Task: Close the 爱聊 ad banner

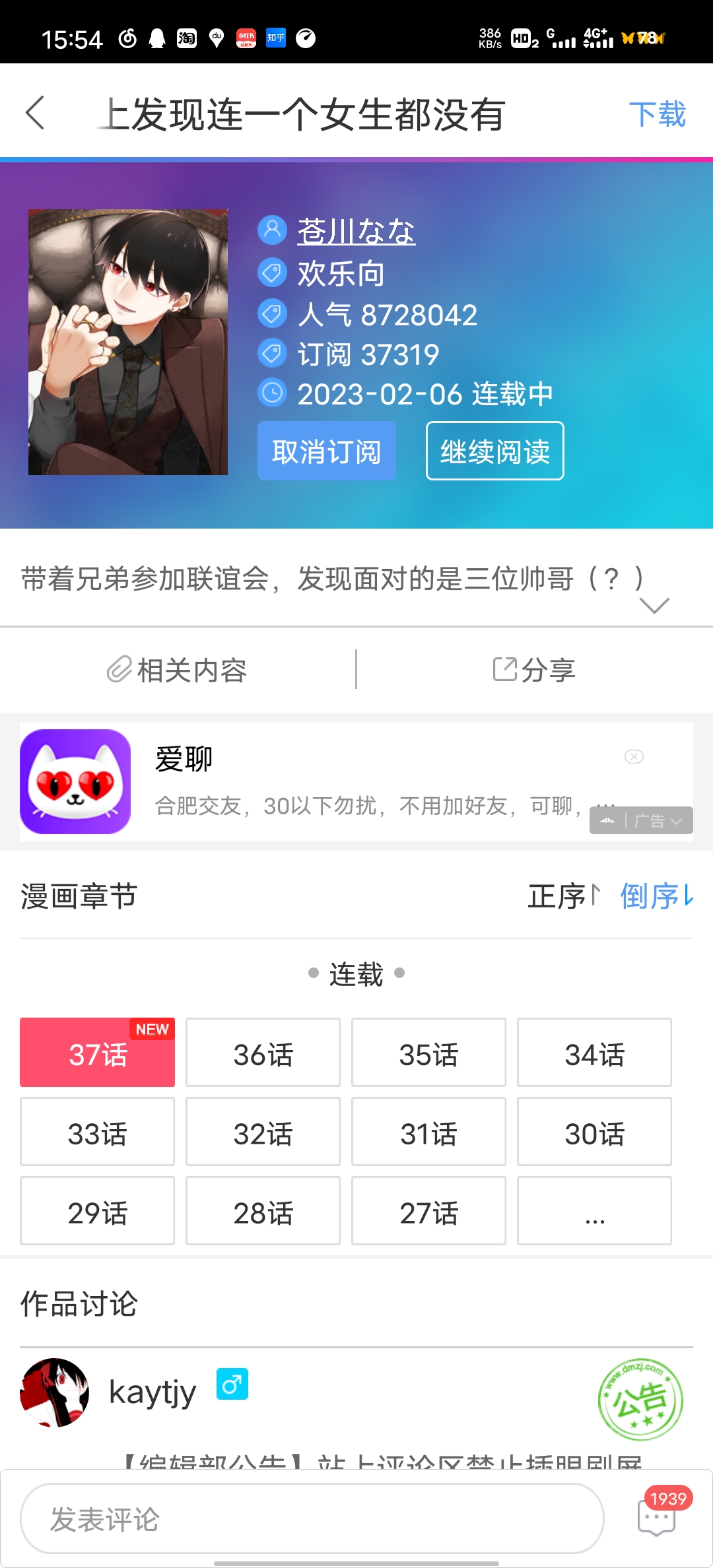Action: (634, 756)
